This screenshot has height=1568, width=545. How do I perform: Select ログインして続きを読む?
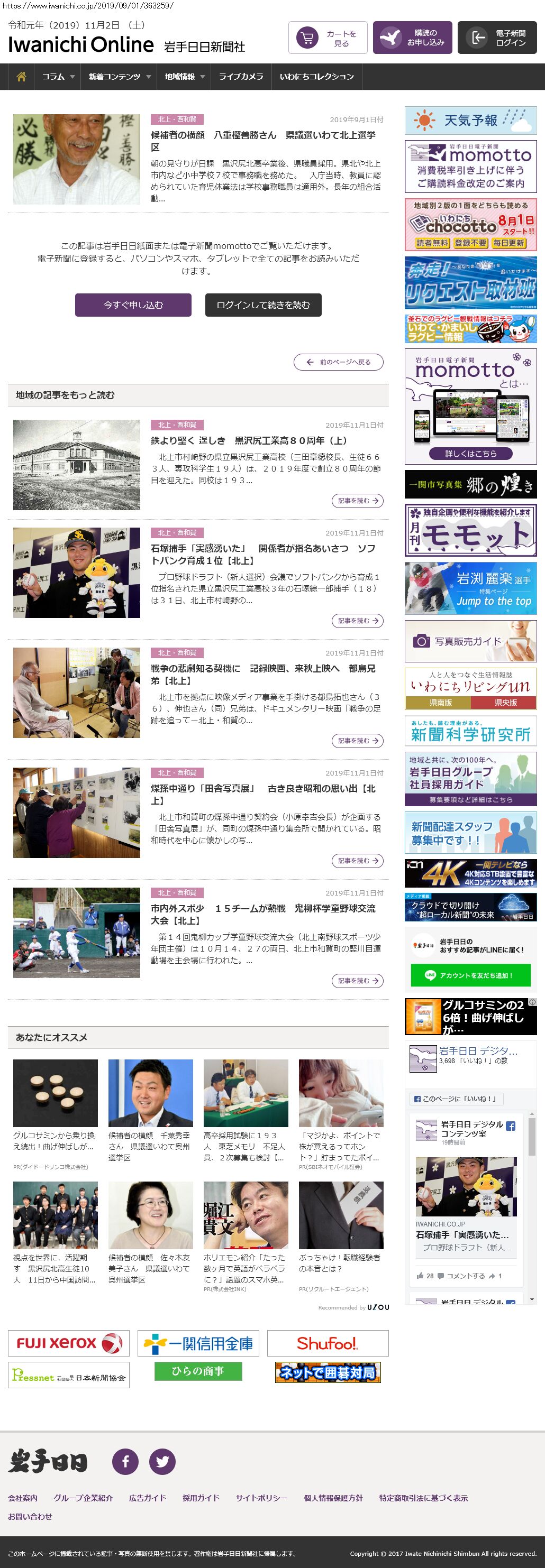[263, 305]
